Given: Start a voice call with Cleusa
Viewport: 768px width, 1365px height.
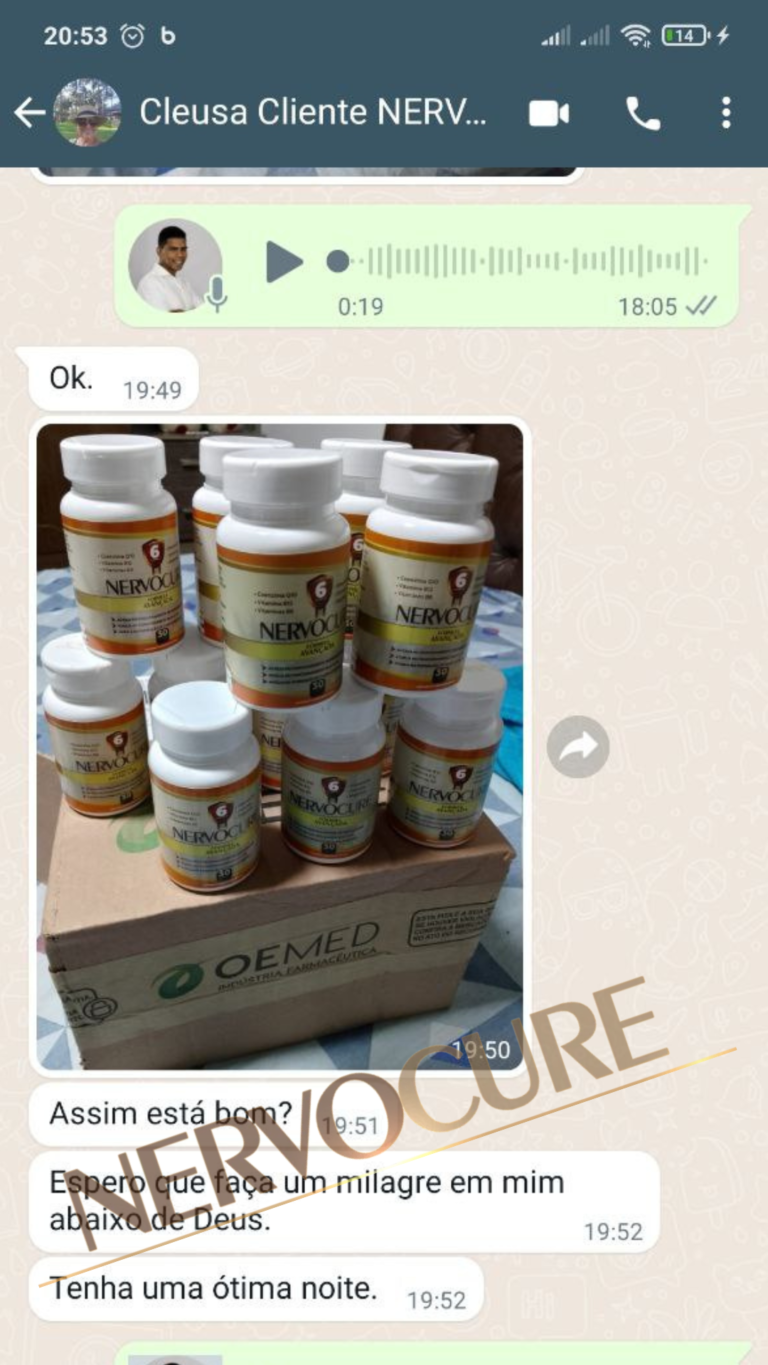Looking at the screenshot, I should 642,113.
